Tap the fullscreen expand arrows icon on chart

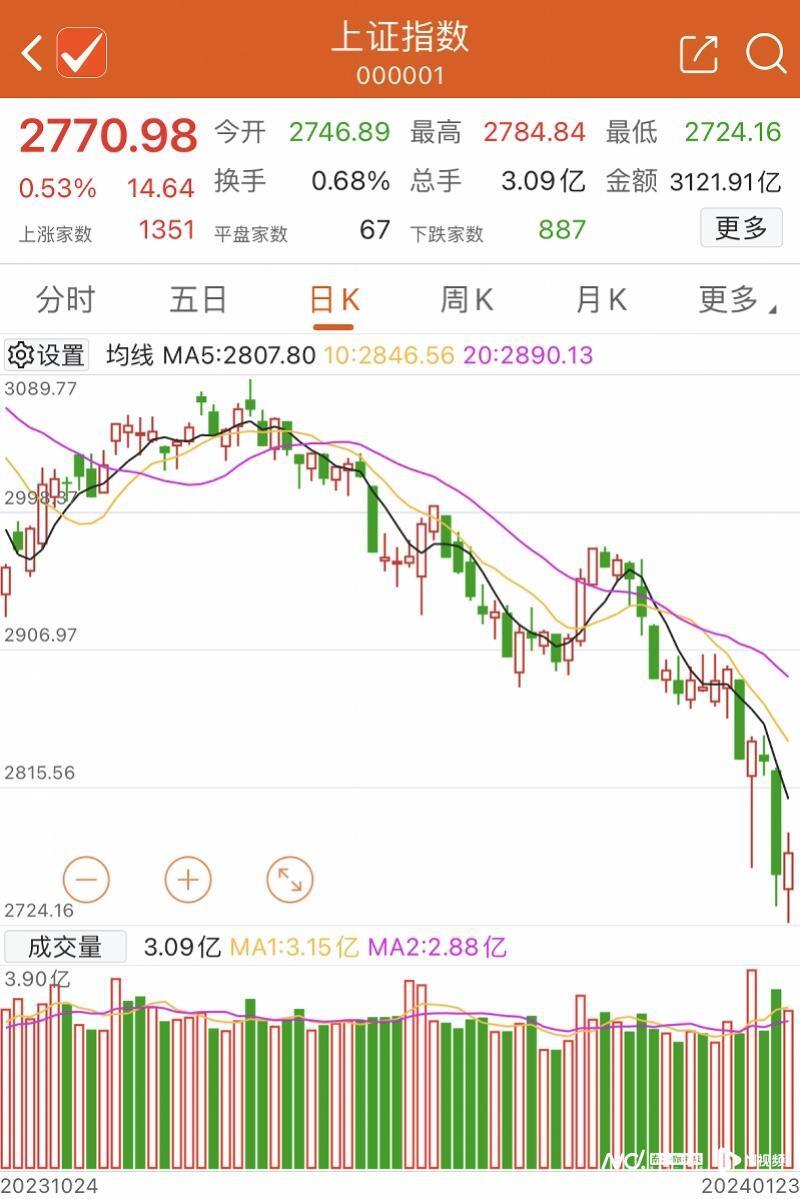click(x=290, y=880)
